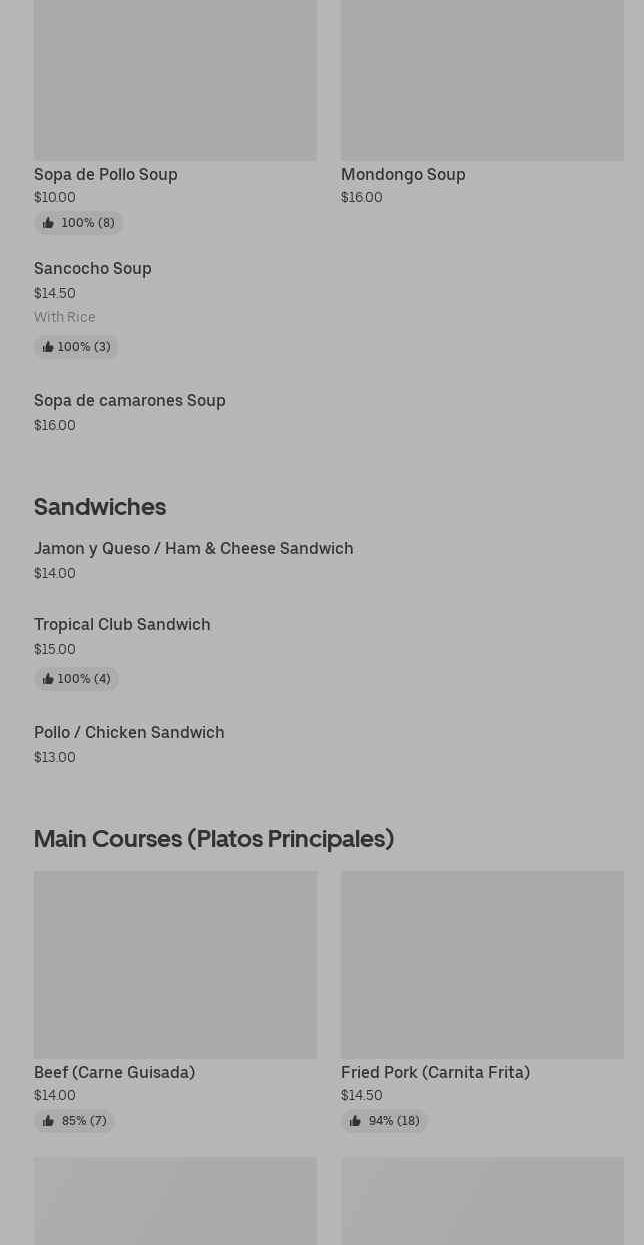Choose the Tropical Club Sandwich
Viewport: 644px width, 1245px height.
(328, 651)
